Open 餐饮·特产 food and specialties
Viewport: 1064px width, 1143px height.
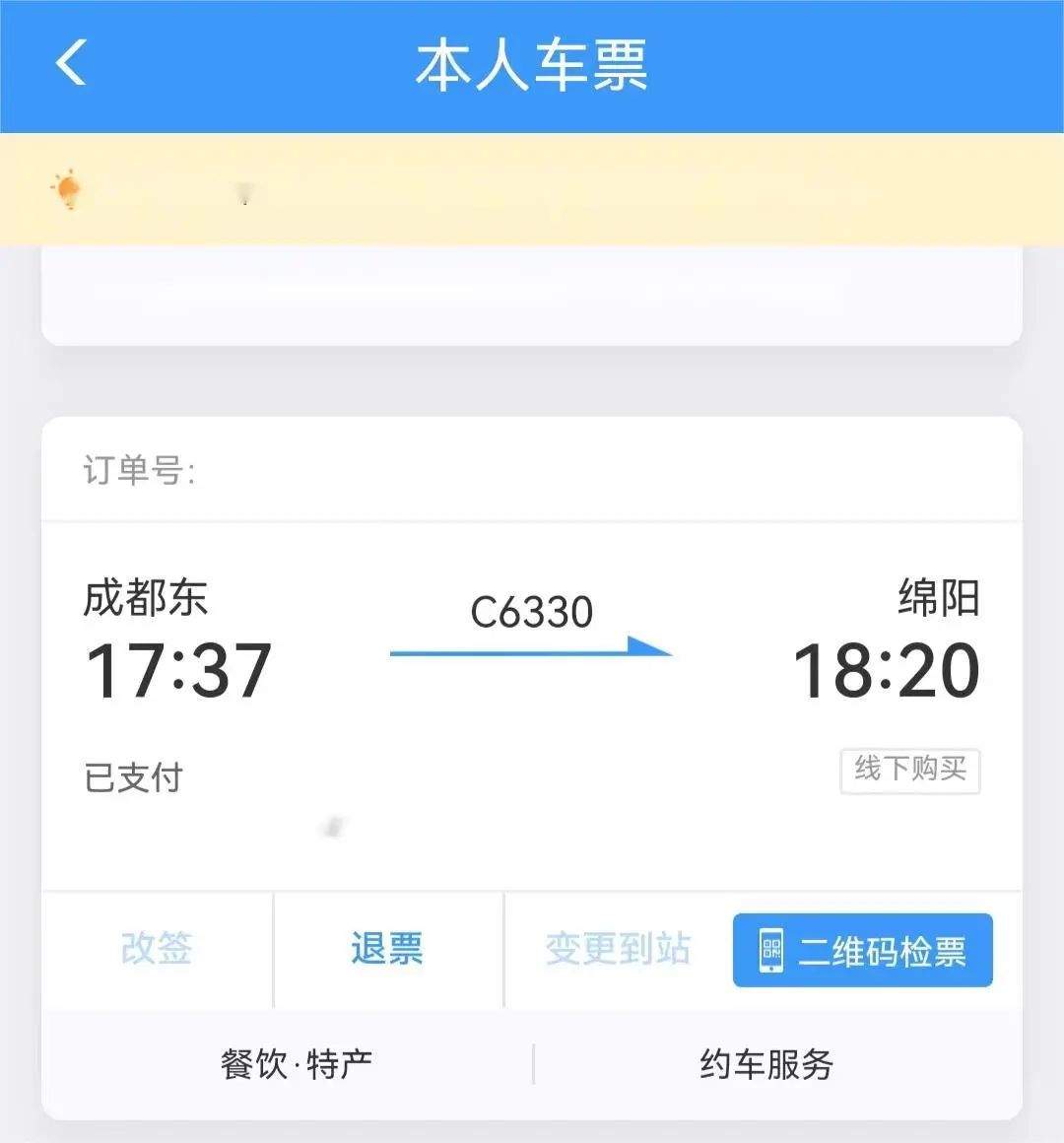pos(297,1064)
